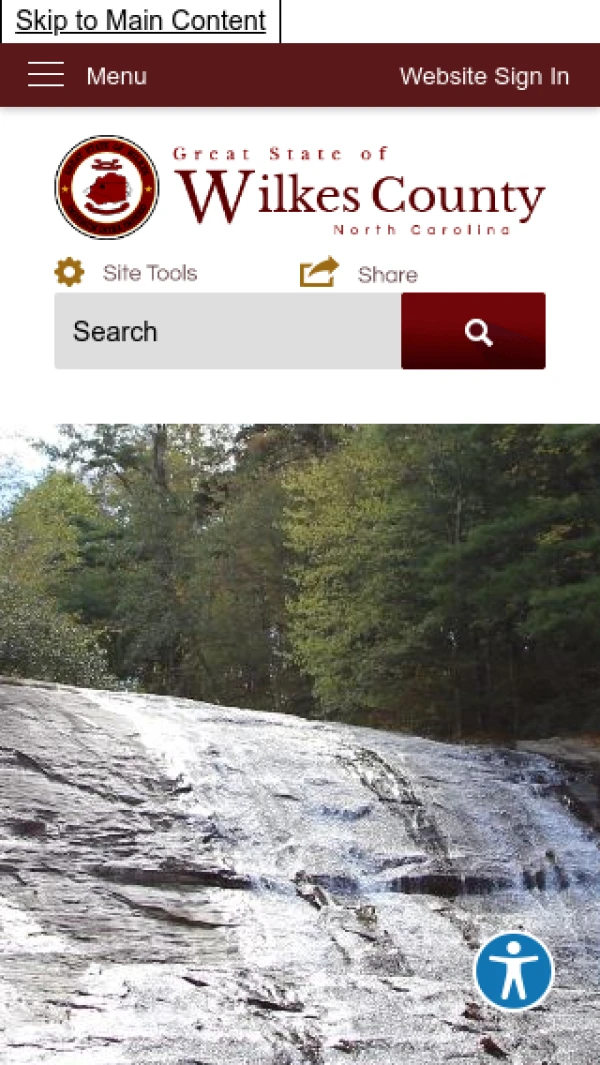Open the accessibility options widget
Screen dimensions: 600x1065
tap(513, 971)
